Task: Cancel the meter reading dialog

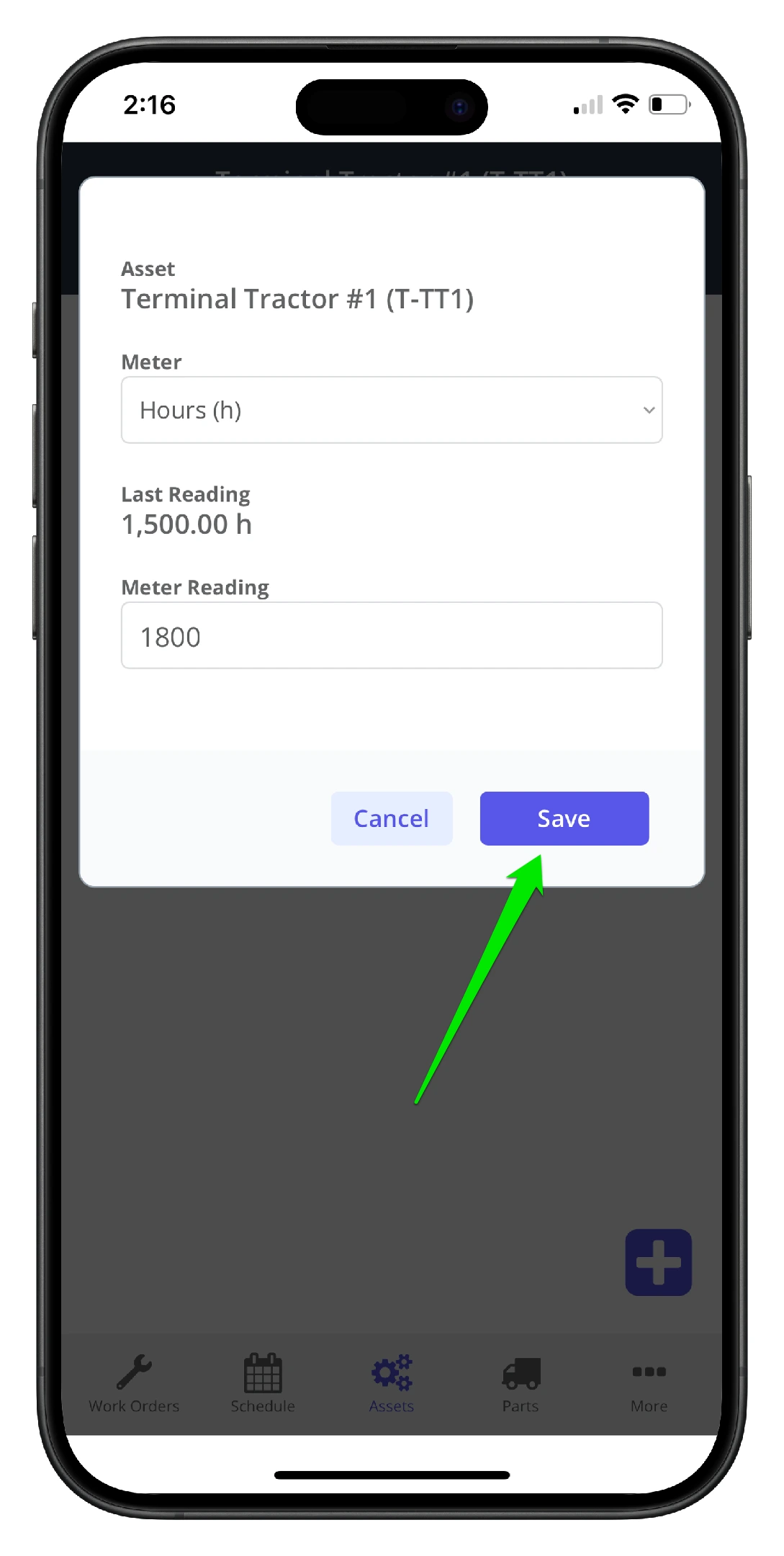Action: [x=392, y=818]
